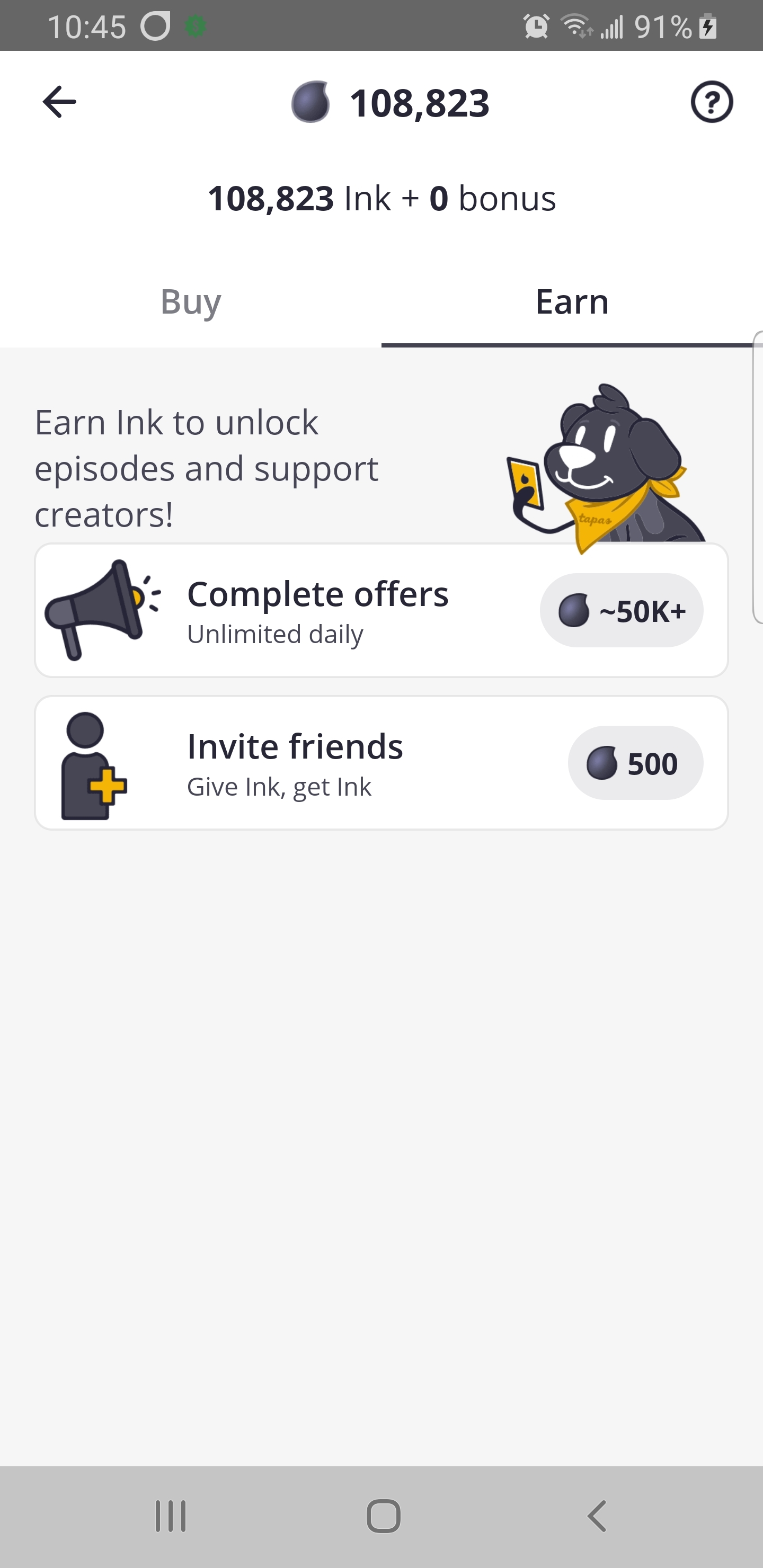Select the Earn tab
This screenshot has width=763, height=1568.
(572, 301)
